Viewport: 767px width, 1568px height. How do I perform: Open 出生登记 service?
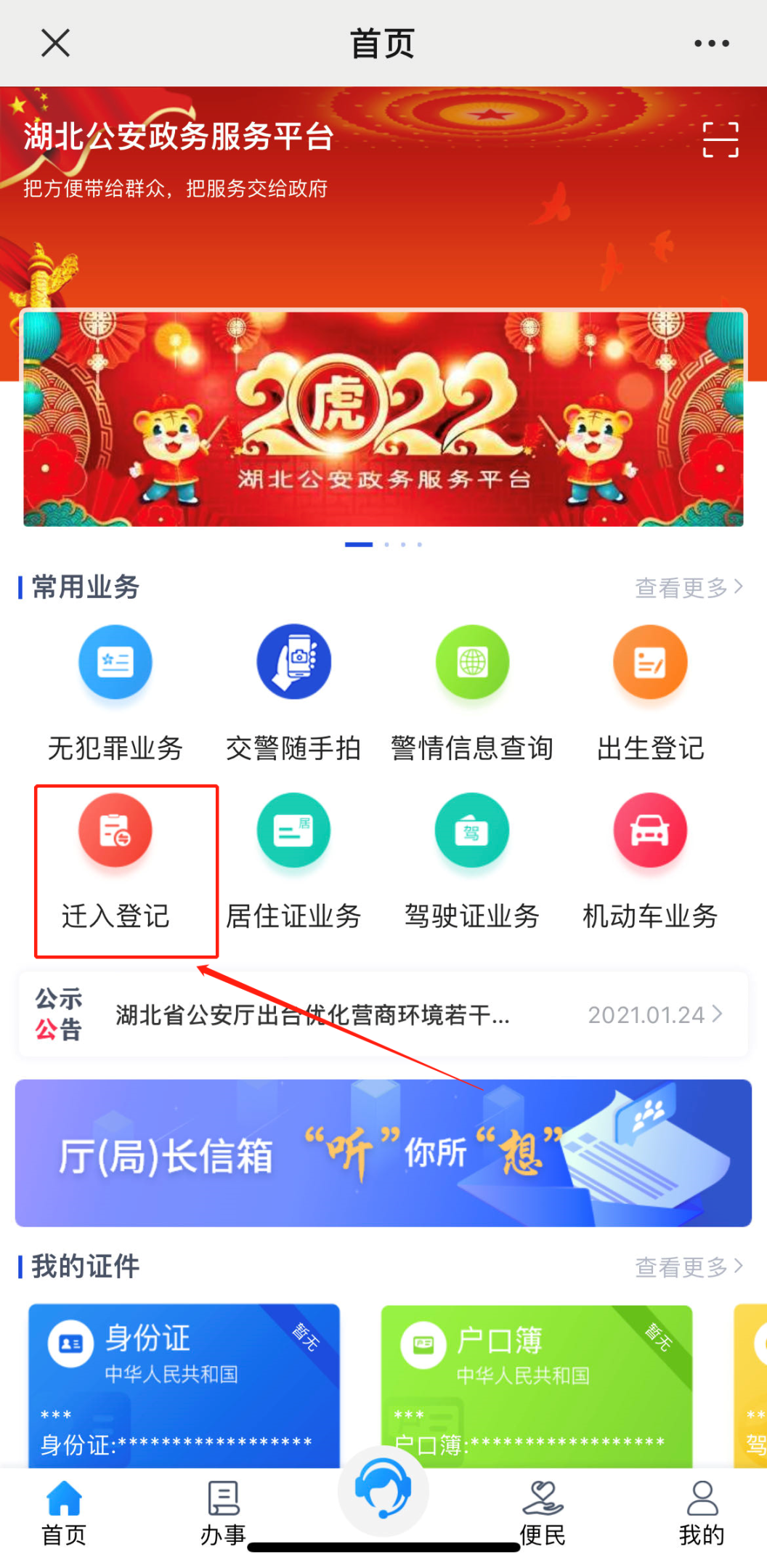[x=650, y=690]
